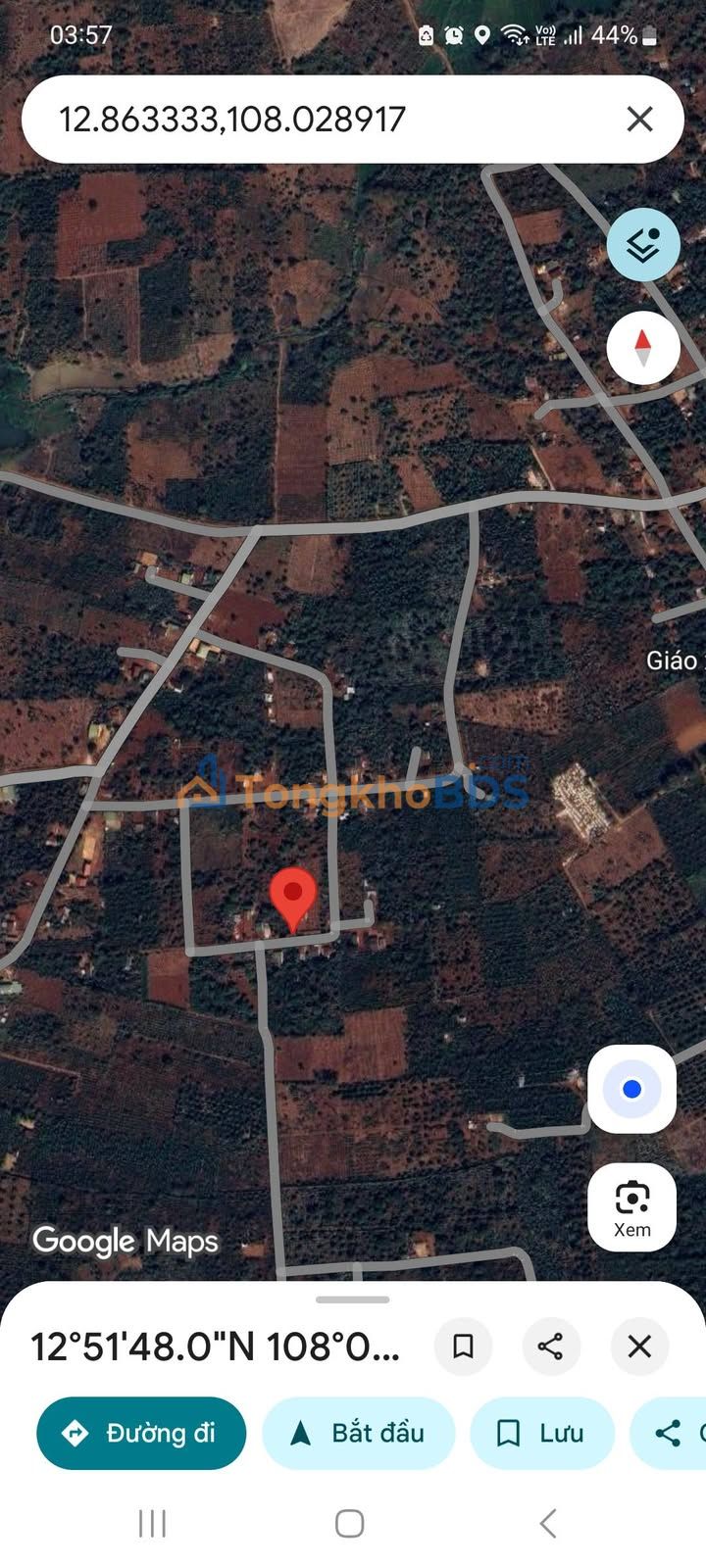Open the Xem camera lens view
Viewport: 706px width, 1568px height.
click(x=632, y=1207)
